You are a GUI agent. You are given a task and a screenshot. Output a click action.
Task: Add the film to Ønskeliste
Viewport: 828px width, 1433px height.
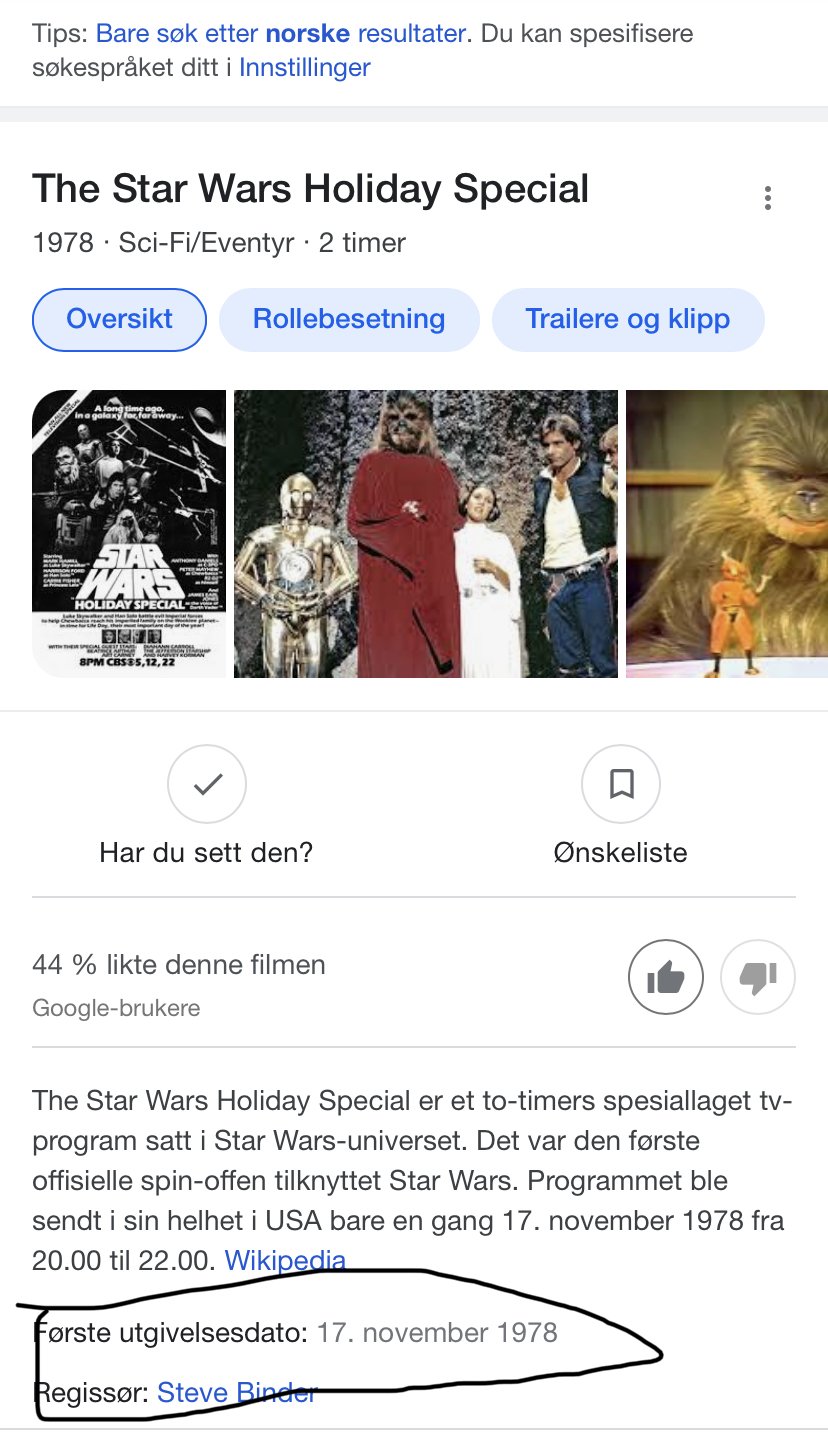click(x=621, y=784)
